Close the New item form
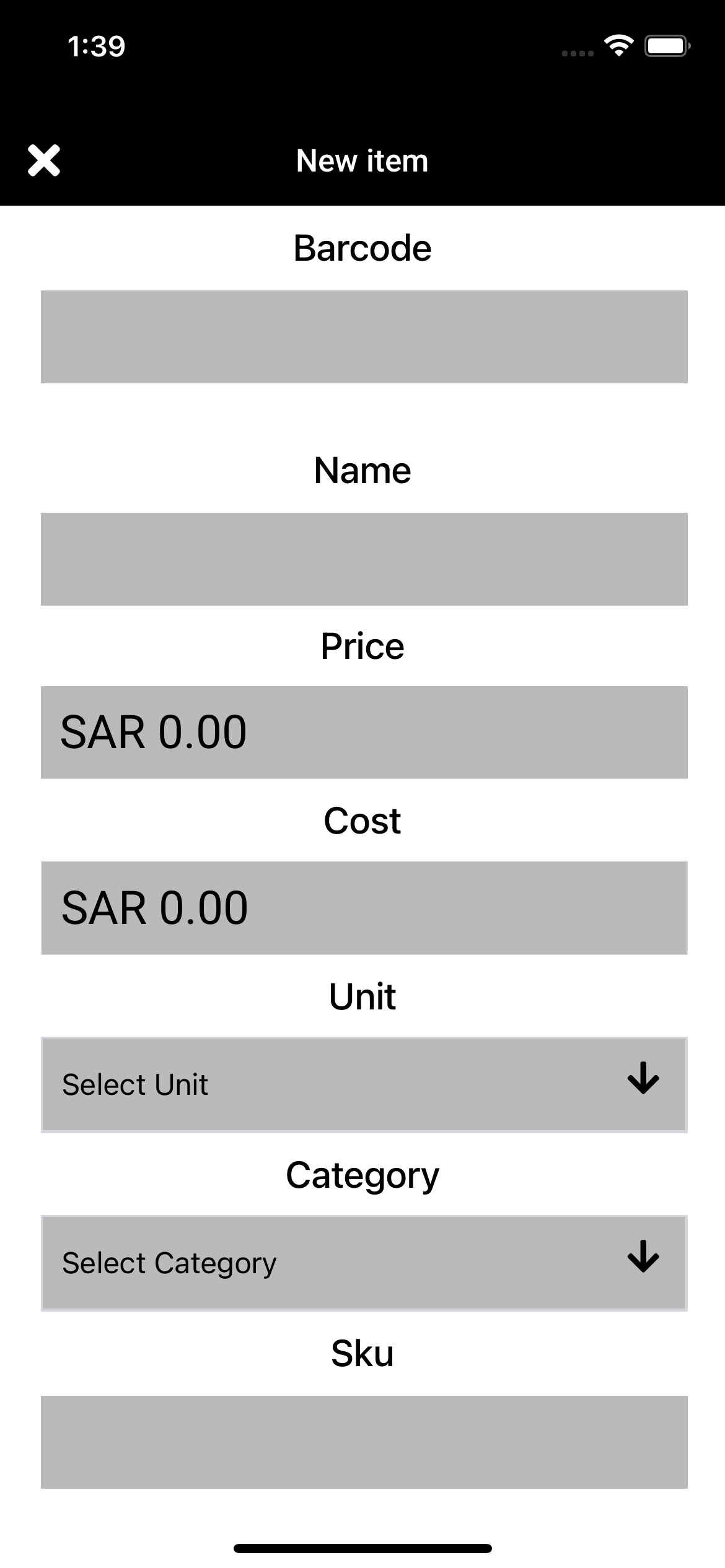 (44, 161)
